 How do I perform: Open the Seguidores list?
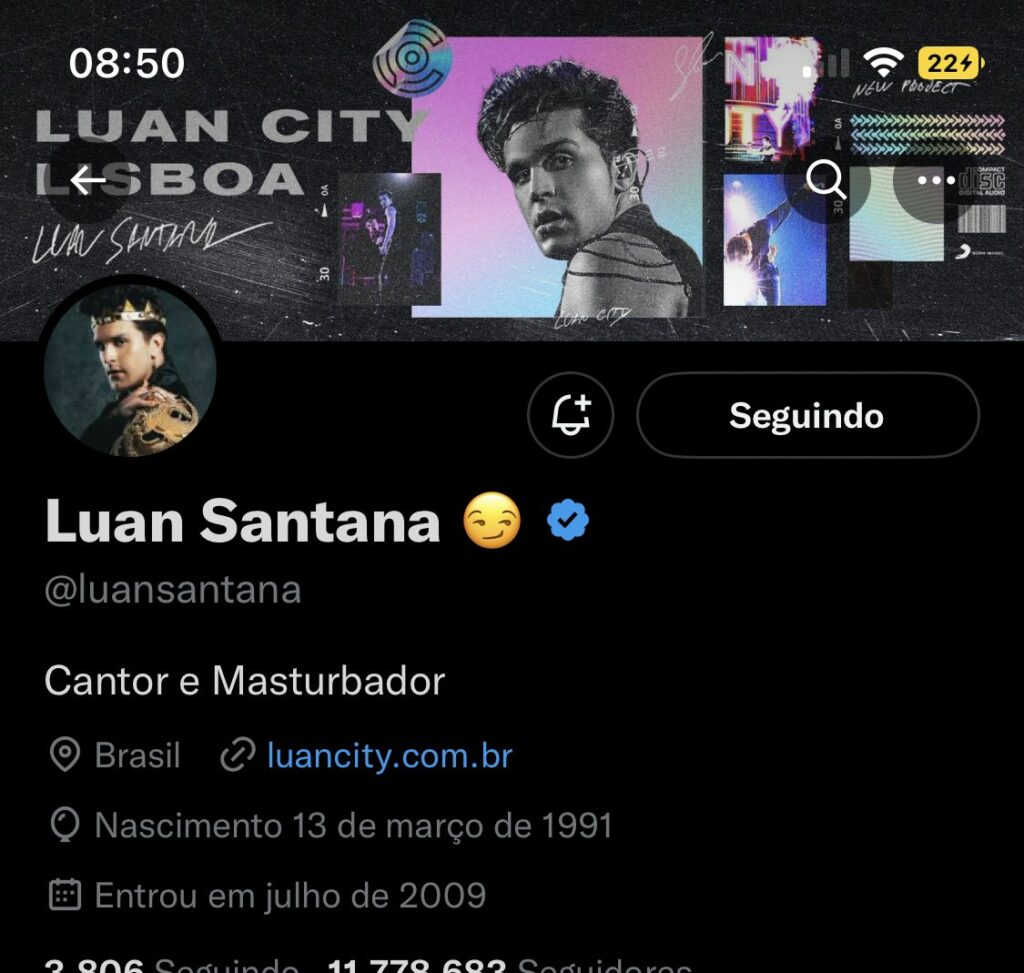pyautogui.click(x=510, y=965)
